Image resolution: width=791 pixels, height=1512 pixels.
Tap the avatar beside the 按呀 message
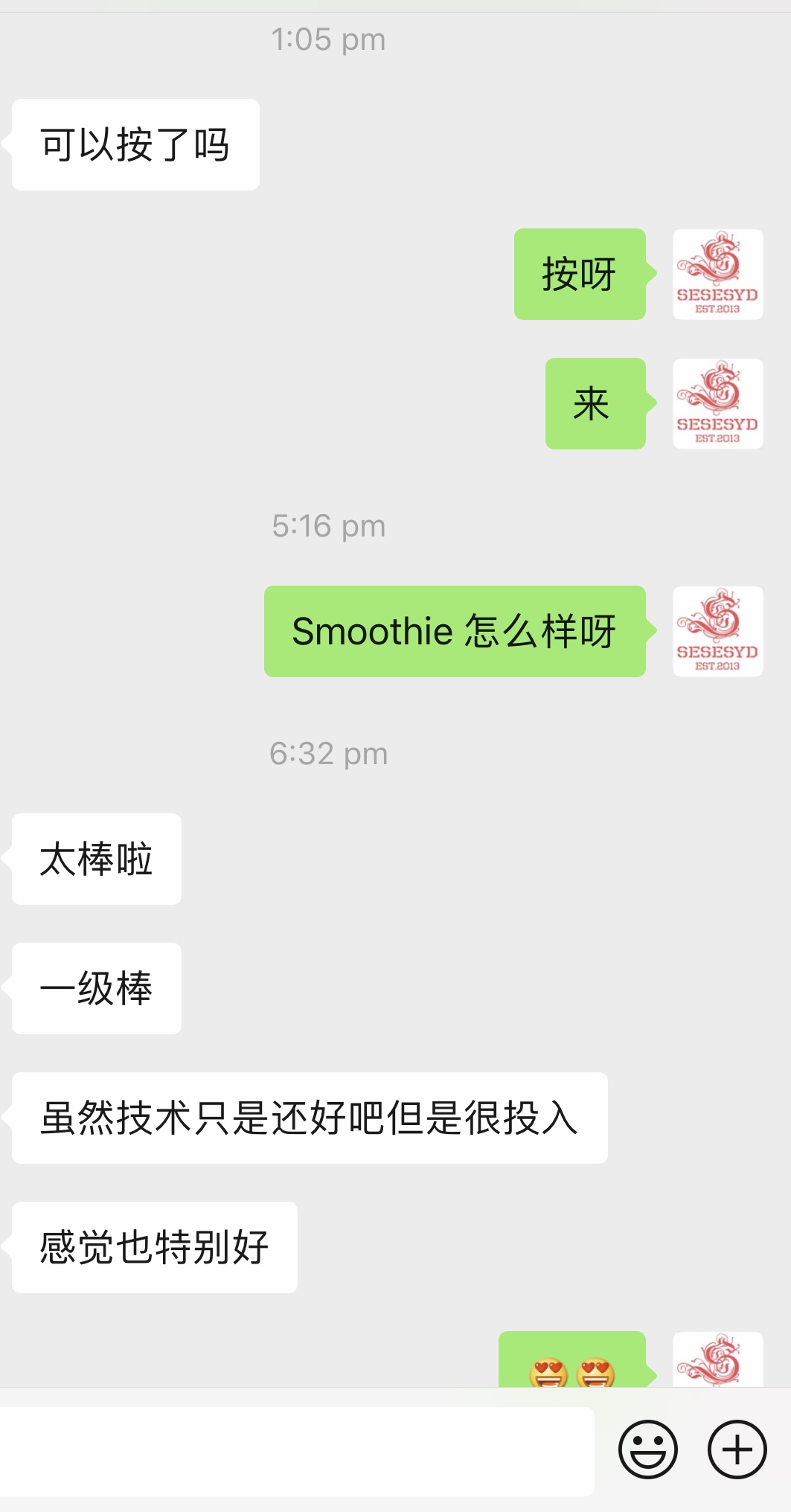click(717, 274)
